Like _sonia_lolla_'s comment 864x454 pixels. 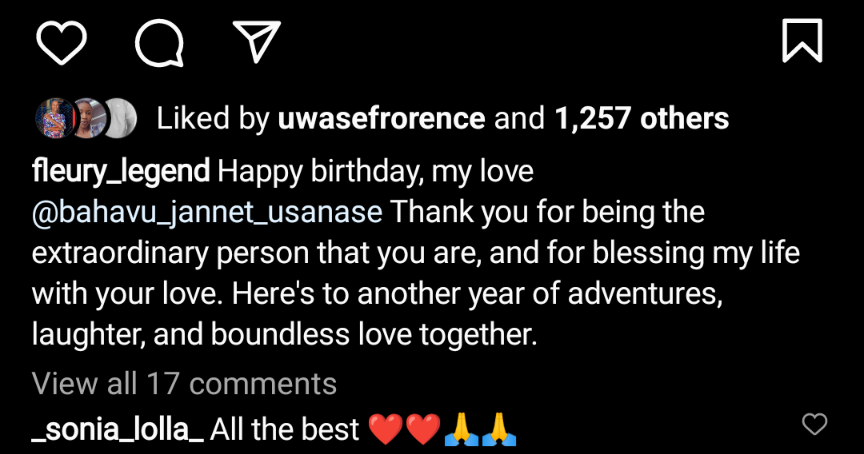pos(815,425)
